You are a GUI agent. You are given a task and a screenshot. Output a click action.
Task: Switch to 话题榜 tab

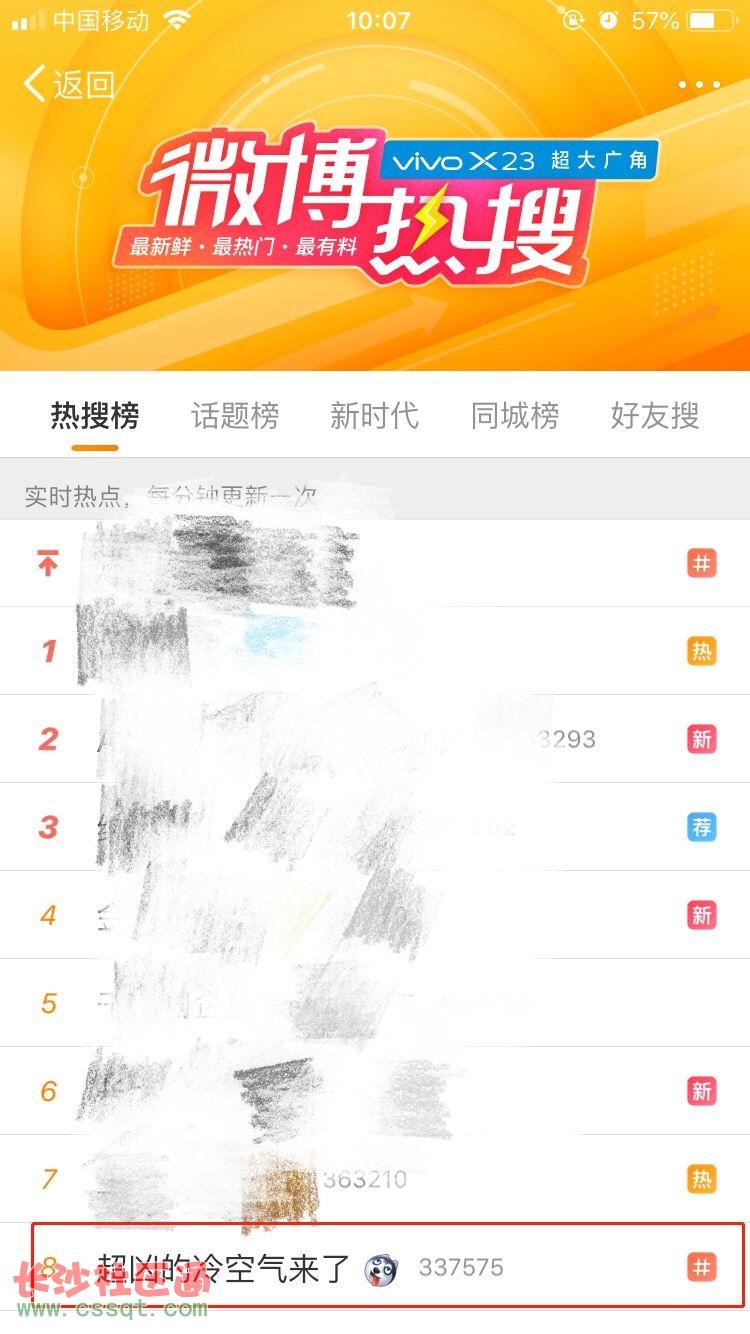235,415
